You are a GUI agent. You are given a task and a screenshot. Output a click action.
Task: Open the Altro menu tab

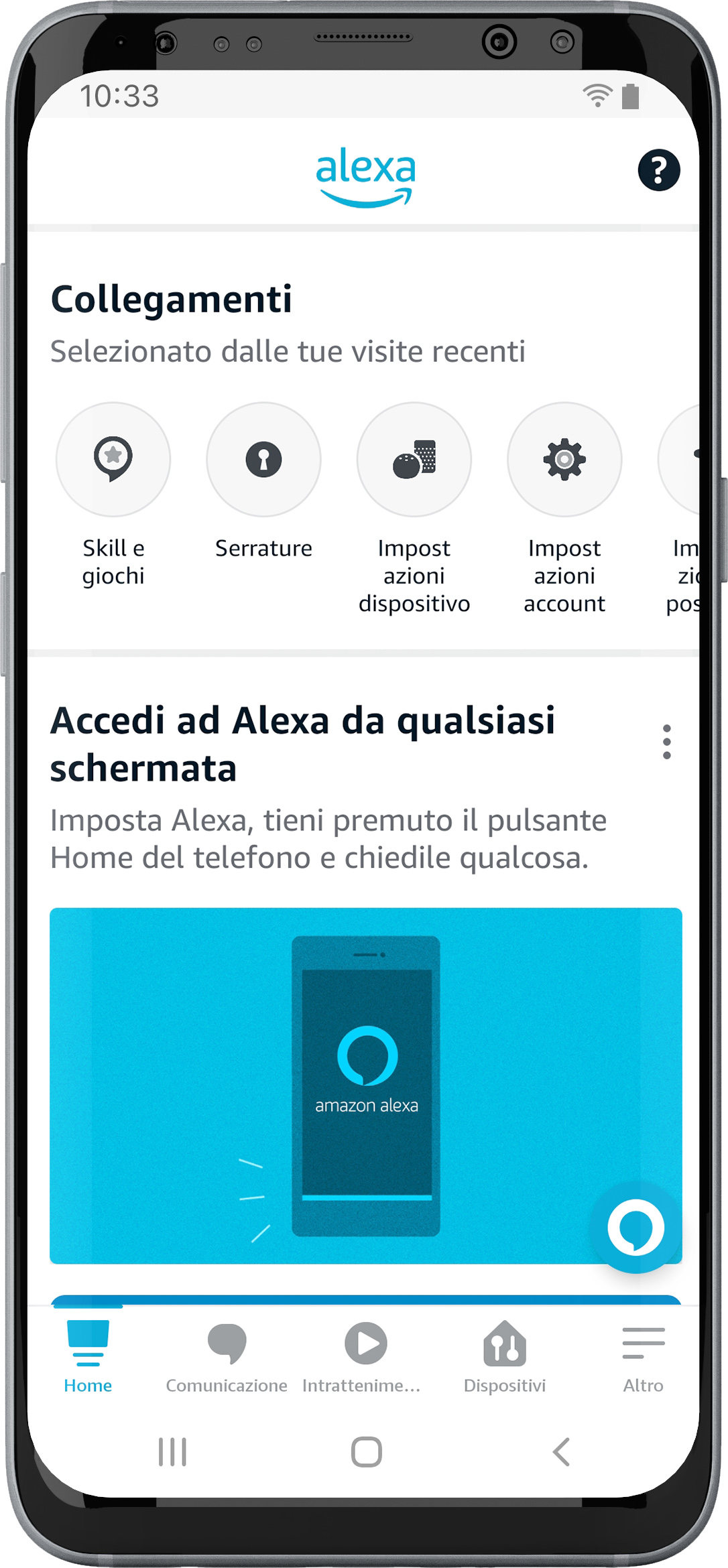643,1356
